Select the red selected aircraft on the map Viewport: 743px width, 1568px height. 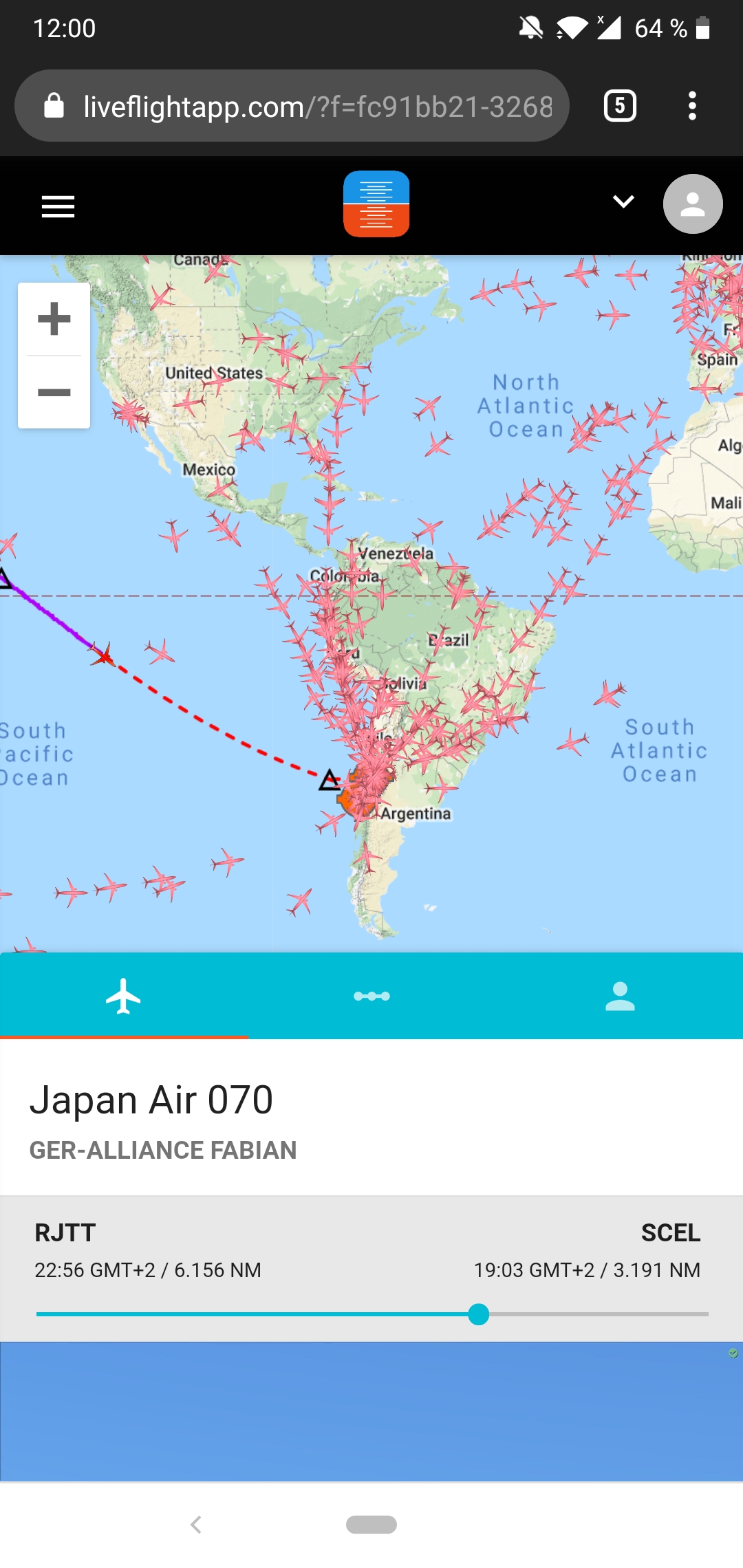[104, 655]
